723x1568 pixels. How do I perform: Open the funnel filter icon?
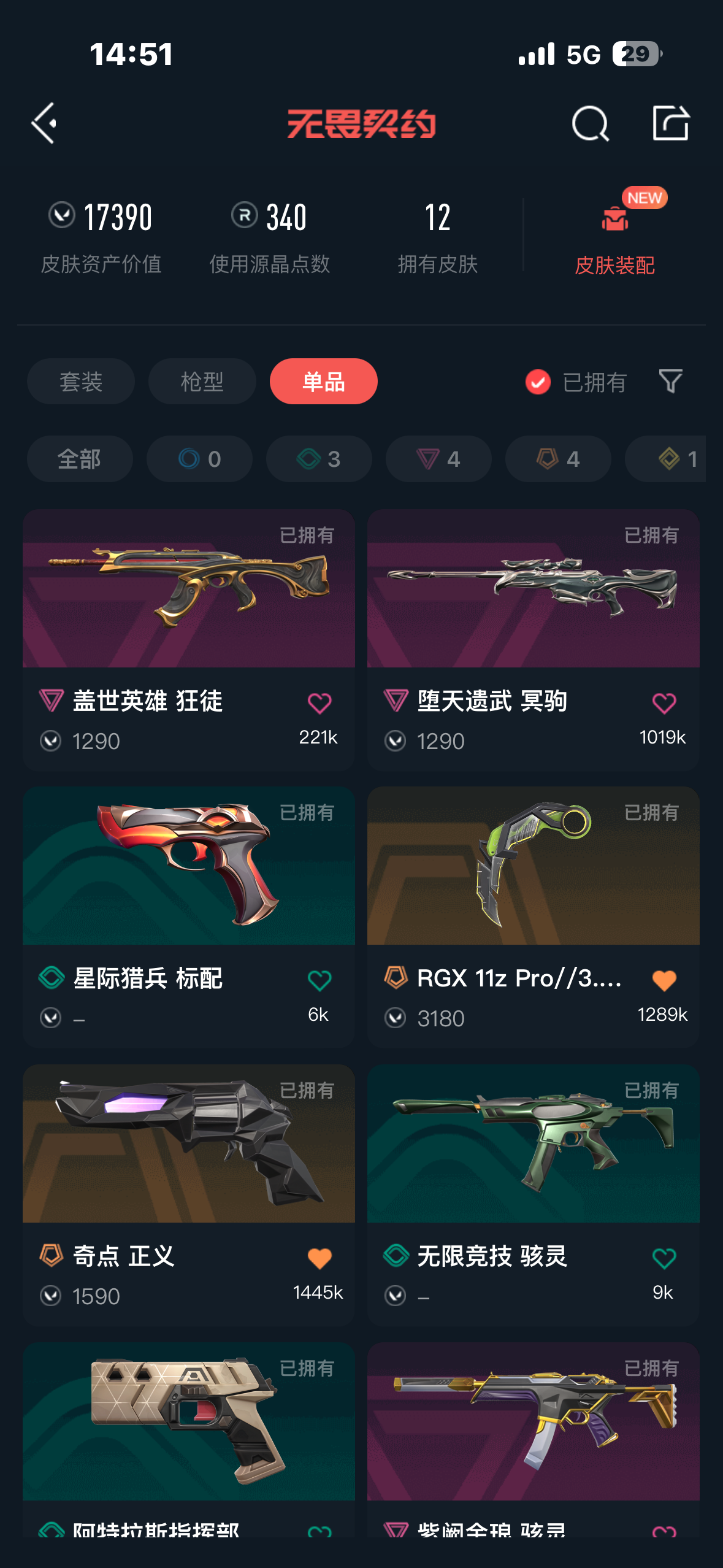coord(670,382)
